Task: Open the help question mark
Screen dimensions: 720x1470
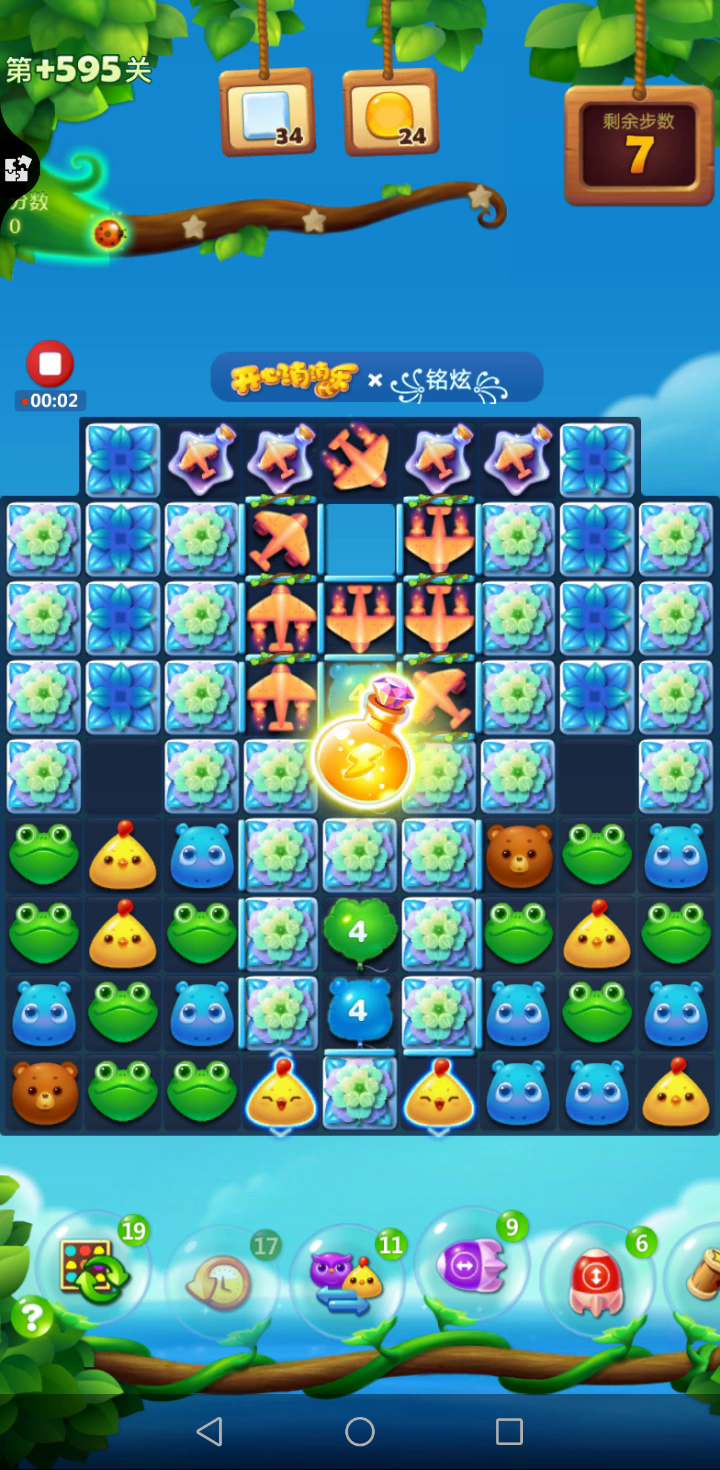Action: coord(32,1317)
